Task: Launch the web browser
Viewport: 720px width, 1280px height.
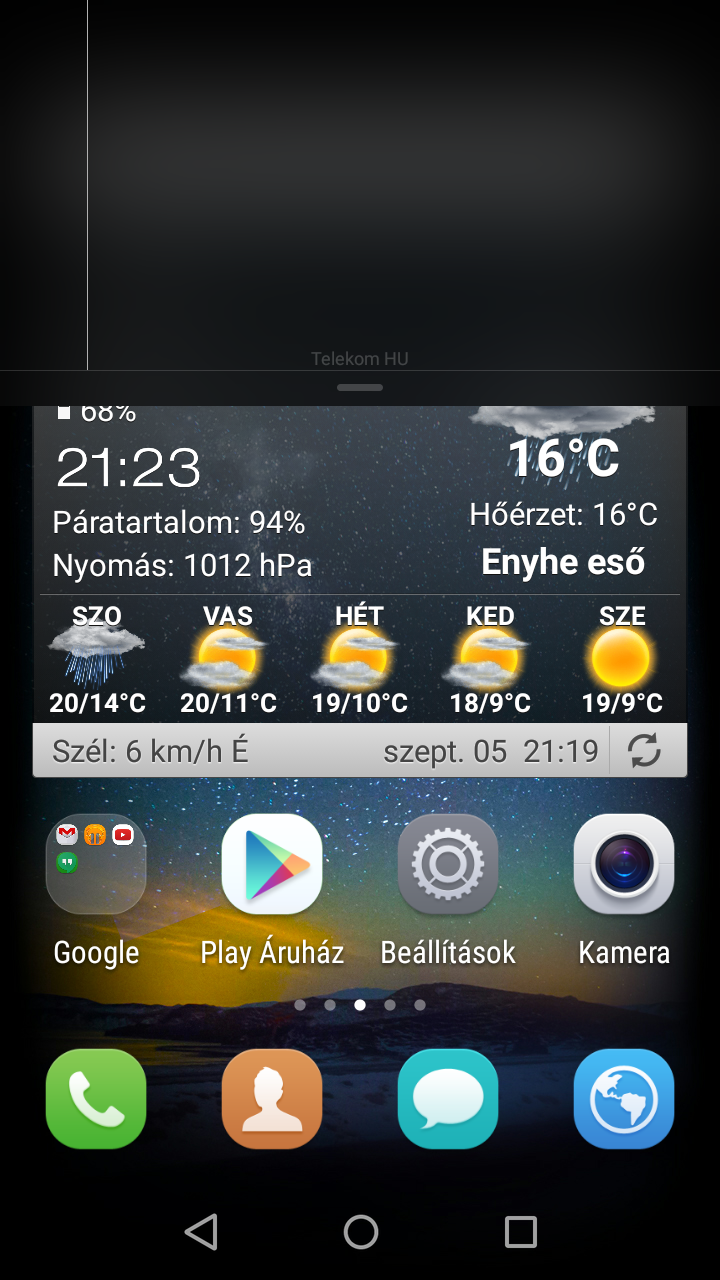Action: click(624, 1099)
